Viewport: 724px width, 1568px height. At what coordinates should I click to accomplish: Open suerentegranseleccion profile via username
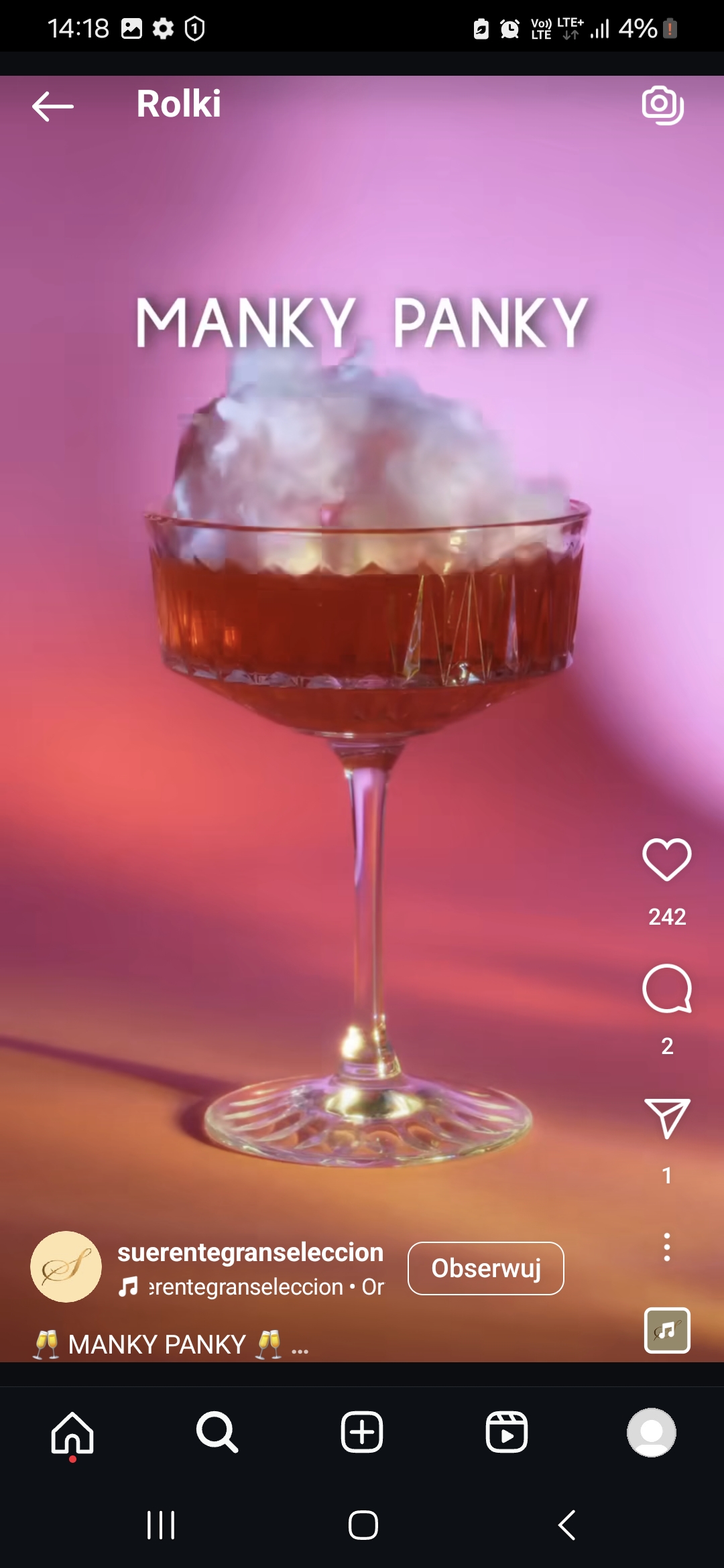(x=250, y=1252)
